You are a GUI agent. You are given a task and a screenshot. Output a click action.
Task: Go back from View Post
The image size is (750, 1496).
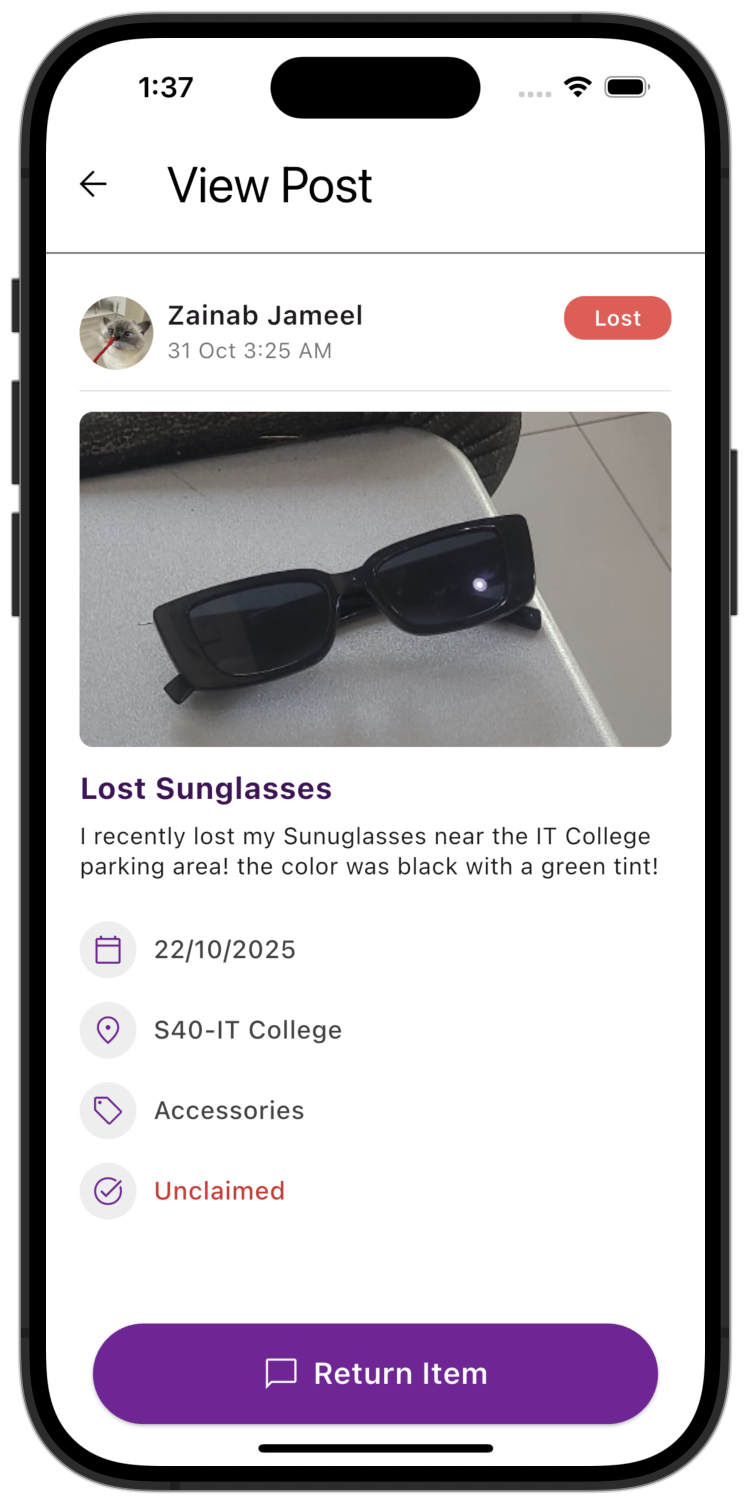click(93, 184)
